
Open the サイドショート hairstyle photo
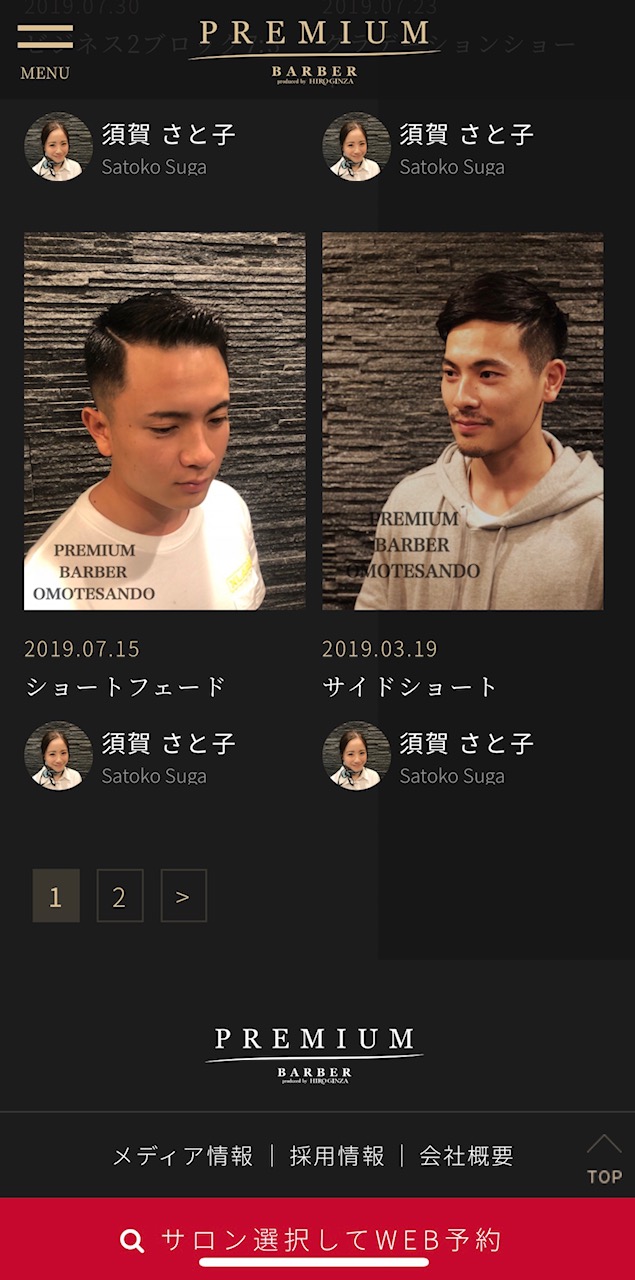click(x=462, y=421)
